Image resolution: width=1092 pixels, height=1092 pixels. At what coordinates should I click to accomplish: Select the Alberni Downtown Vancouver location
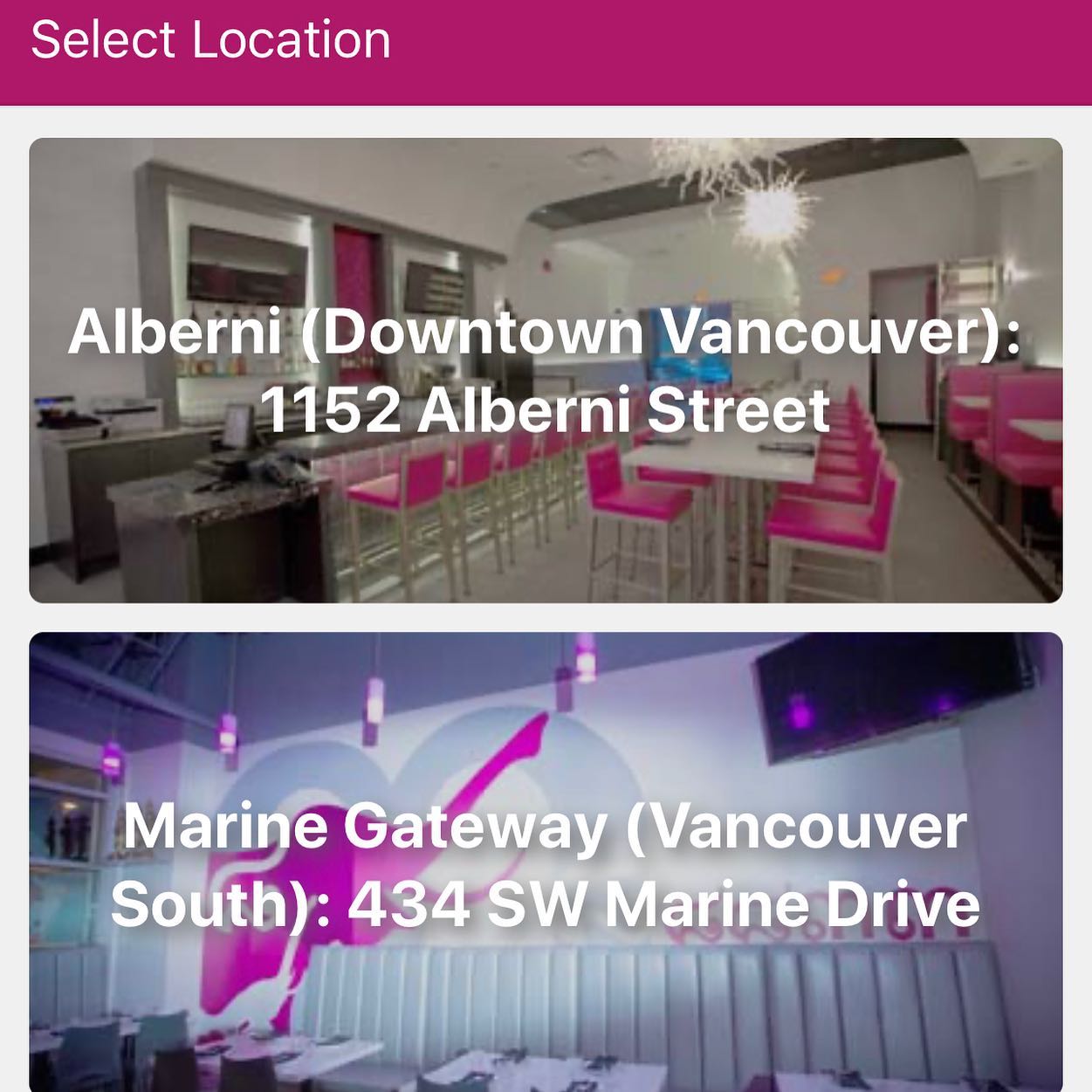pyautogui.click(x=546, y=370)
